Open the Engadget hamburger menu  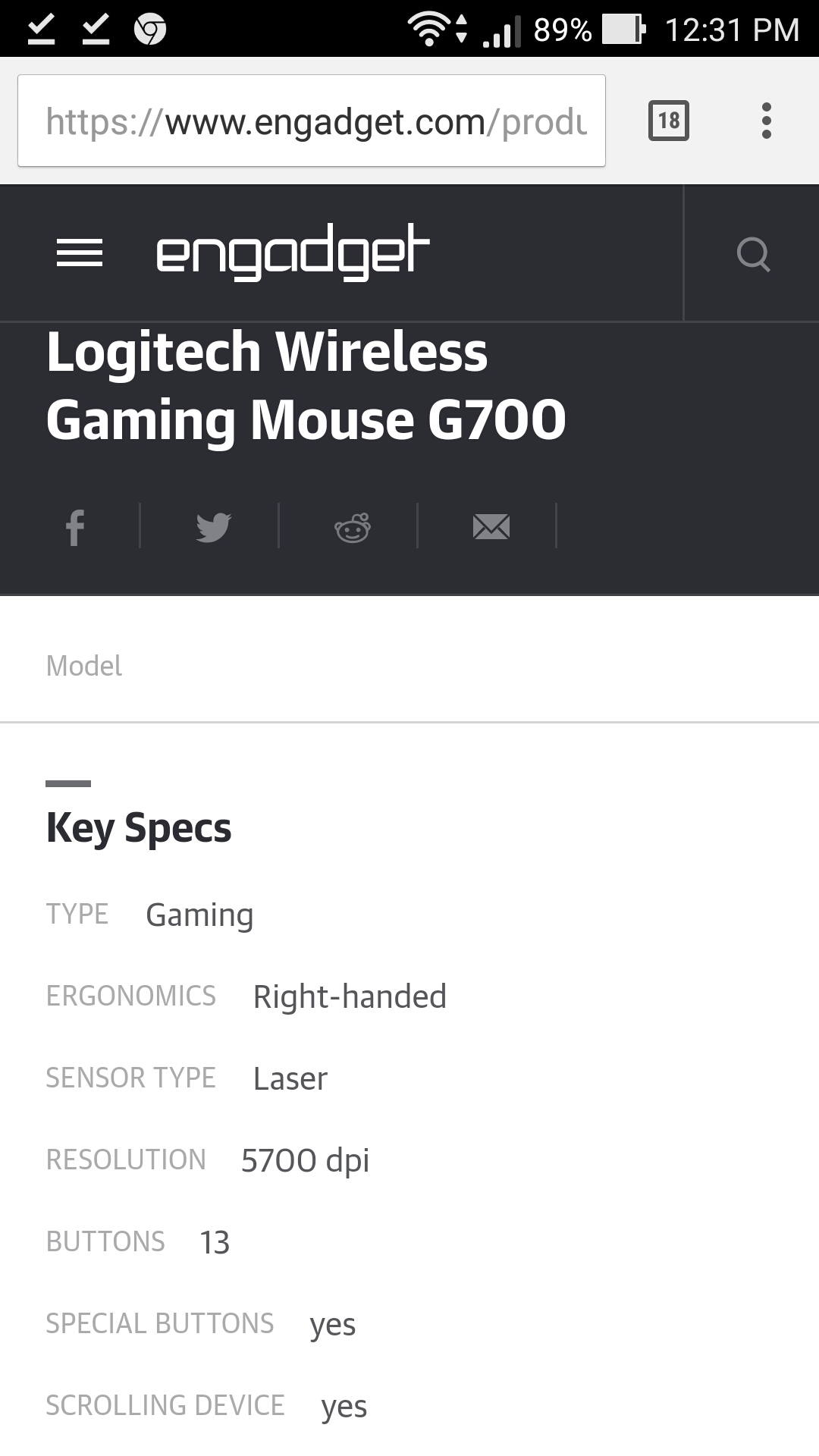[80, 253]
